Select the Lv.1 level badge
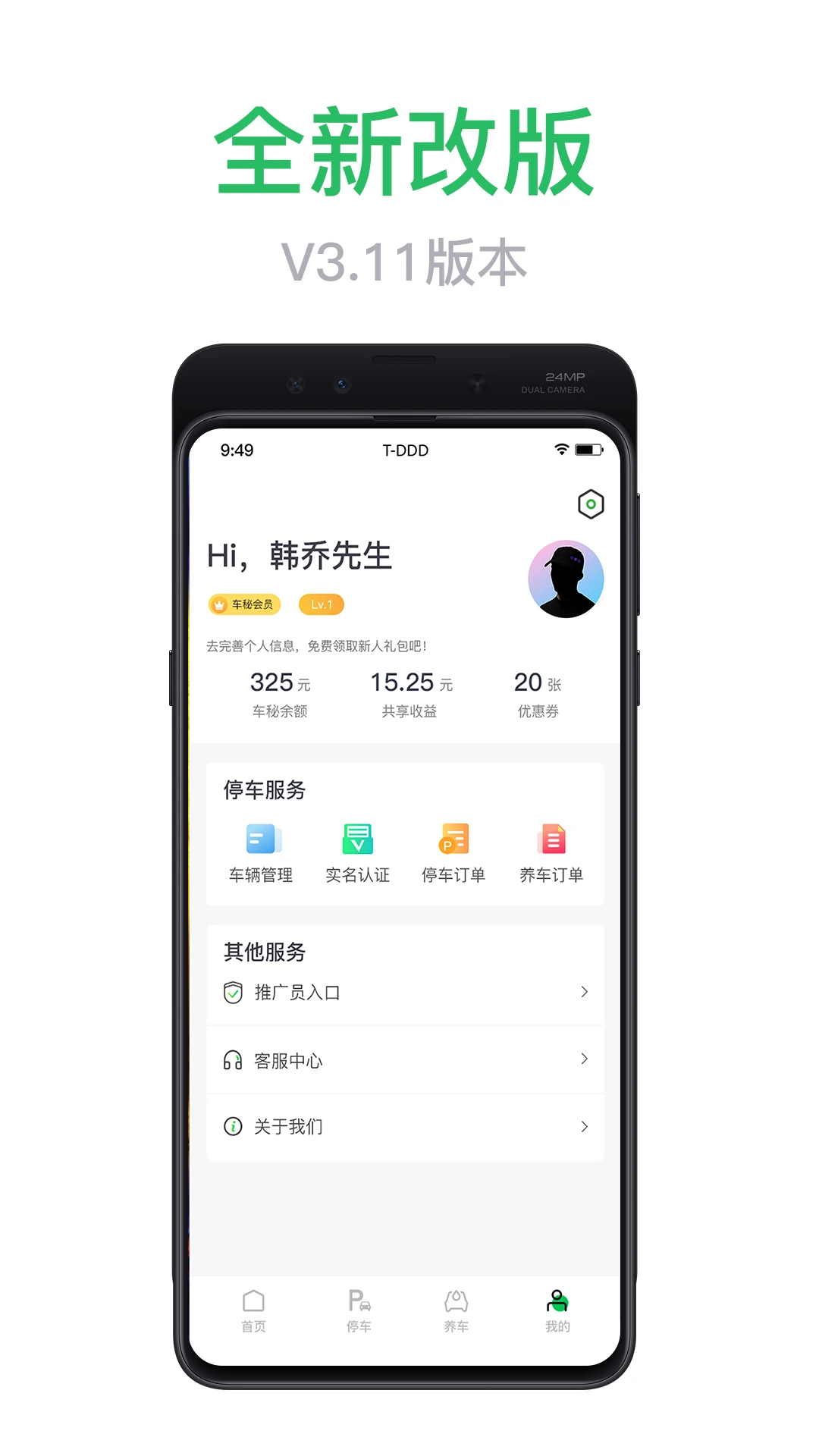The width and height of the screenshot is (819, 1456). coord(322,604)
